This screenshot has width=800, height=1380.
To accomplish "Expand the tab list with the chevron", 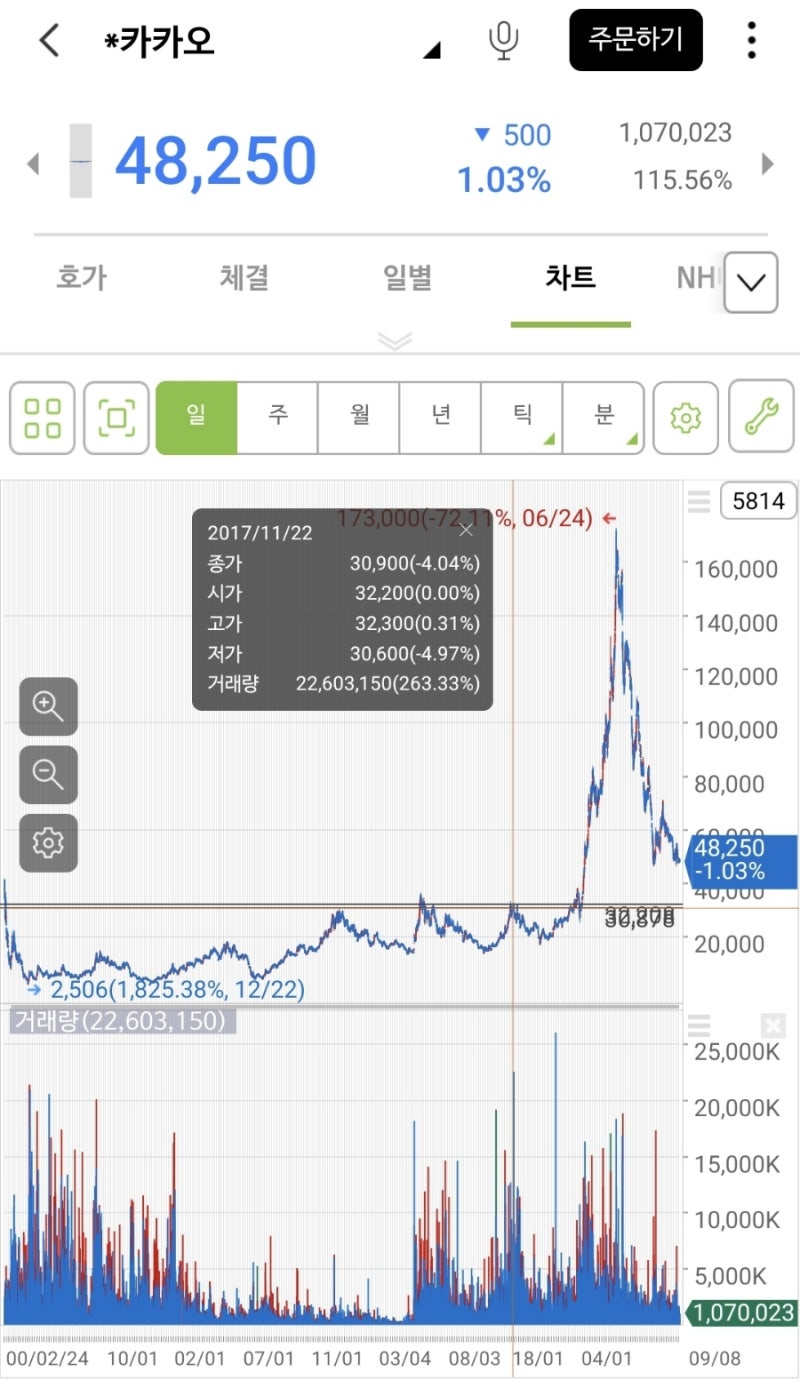I will (750, 282).
